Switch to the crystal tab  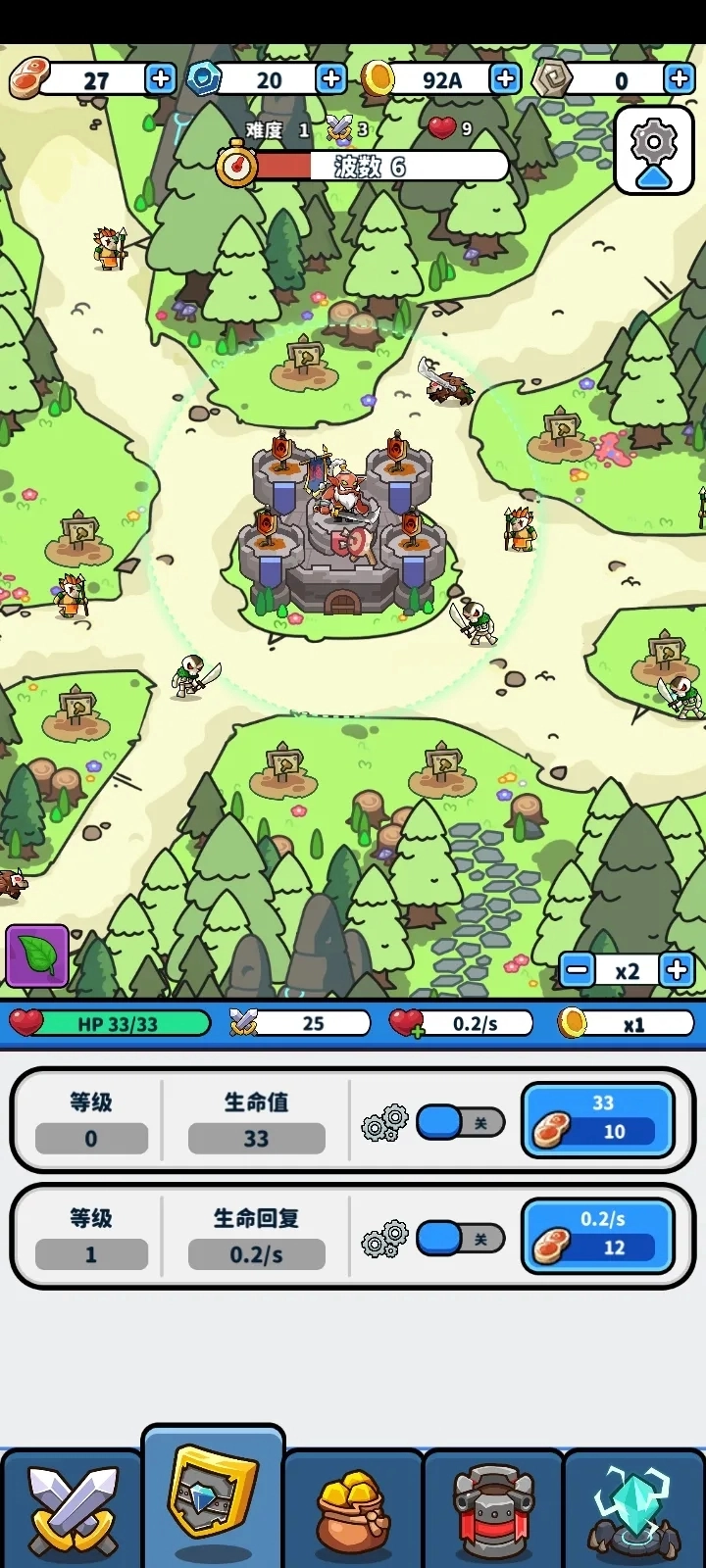tap(634, 1511)
